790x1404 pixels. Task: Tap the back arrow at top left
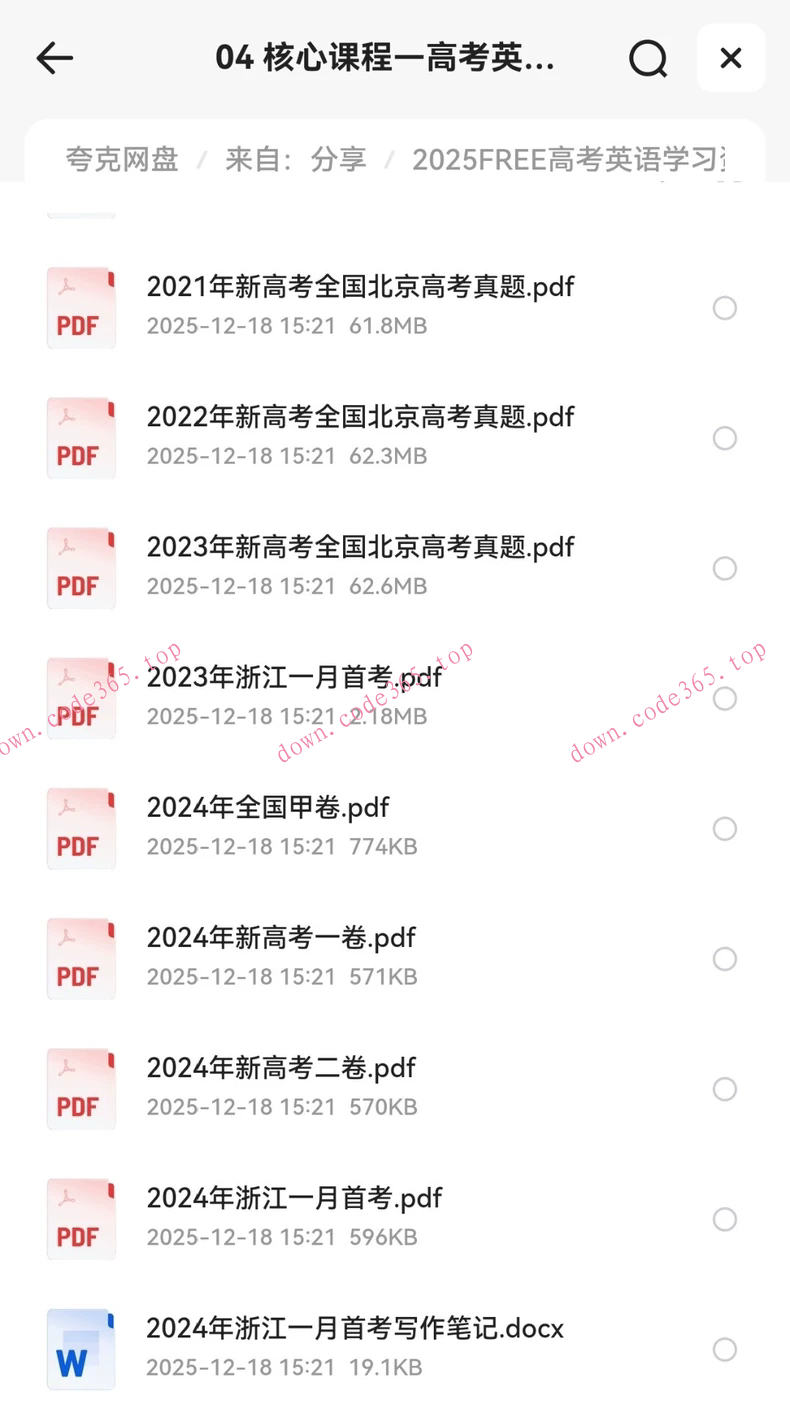click(54, 58)
